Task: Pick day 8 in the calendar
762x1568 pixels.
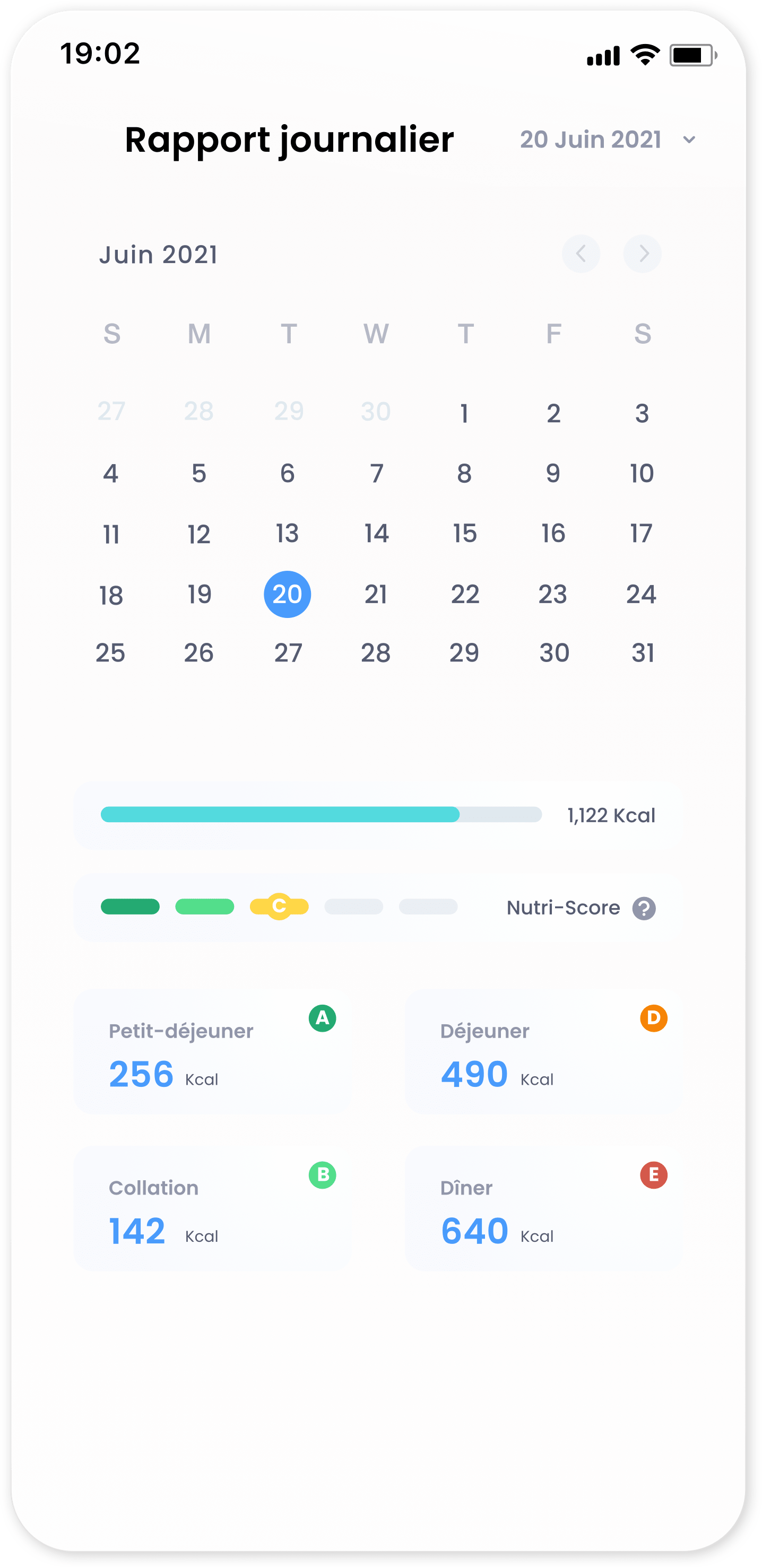Action: (464, 473)
